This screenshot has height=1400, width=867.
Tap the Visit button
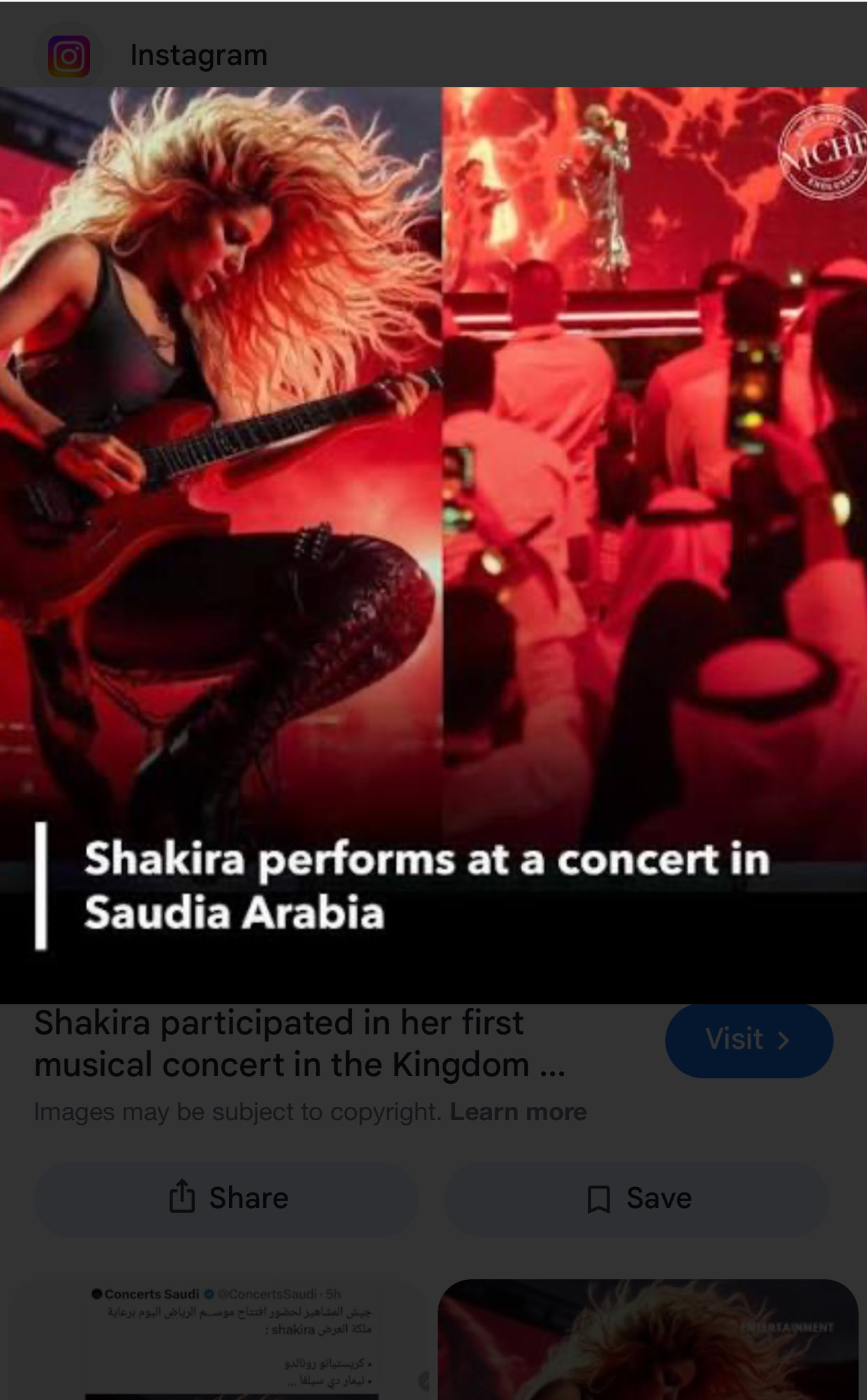point(748,1040)
